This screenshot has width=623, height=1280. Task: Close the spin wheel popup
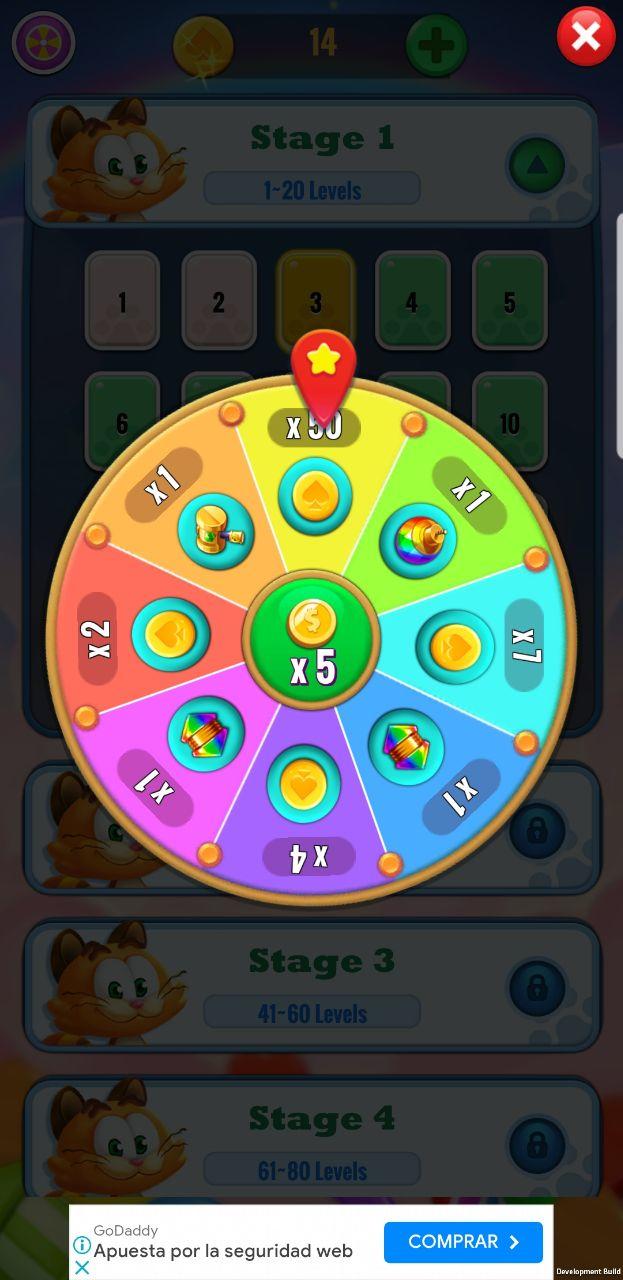(585, 37)
